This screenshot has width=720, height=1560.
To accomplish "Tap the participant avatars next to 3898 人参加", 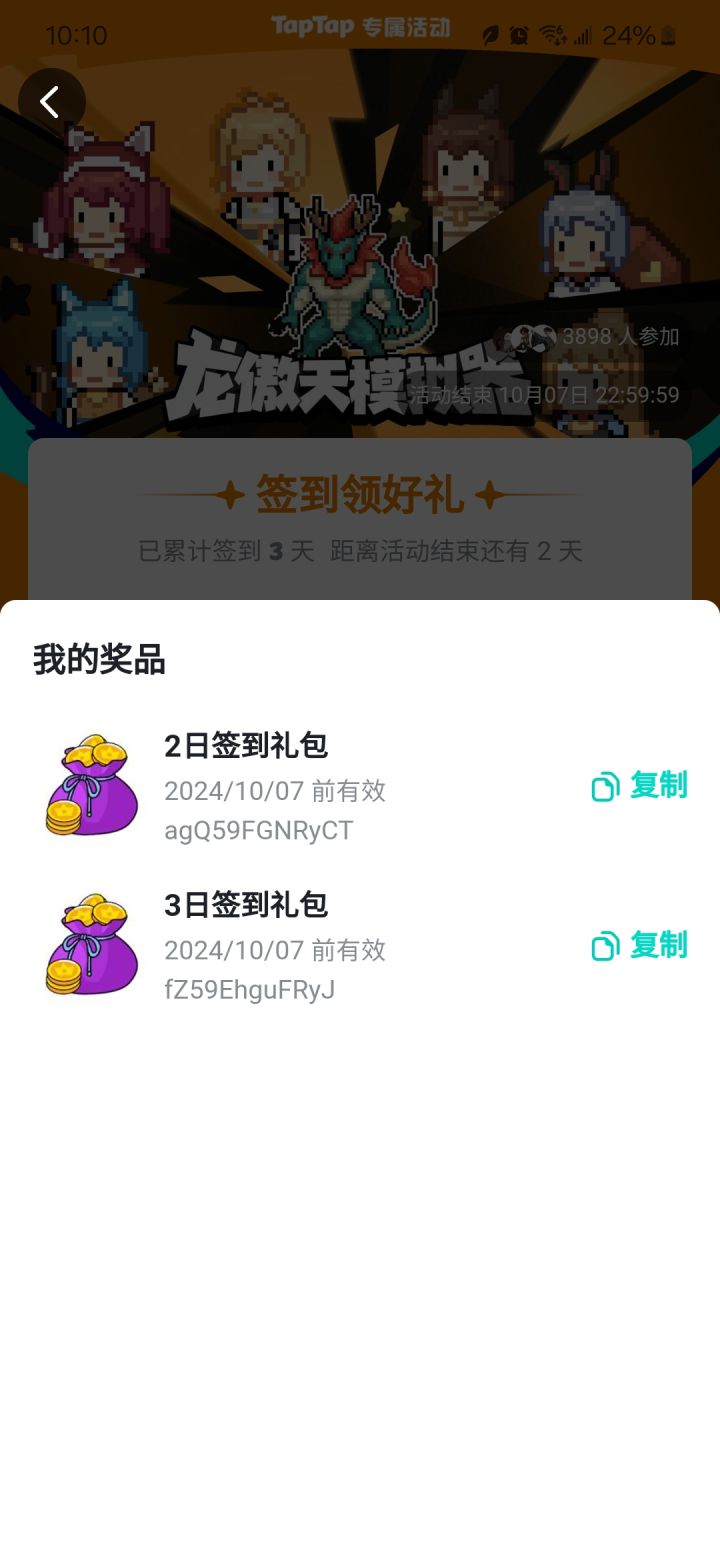I will (x=531, y=338).
